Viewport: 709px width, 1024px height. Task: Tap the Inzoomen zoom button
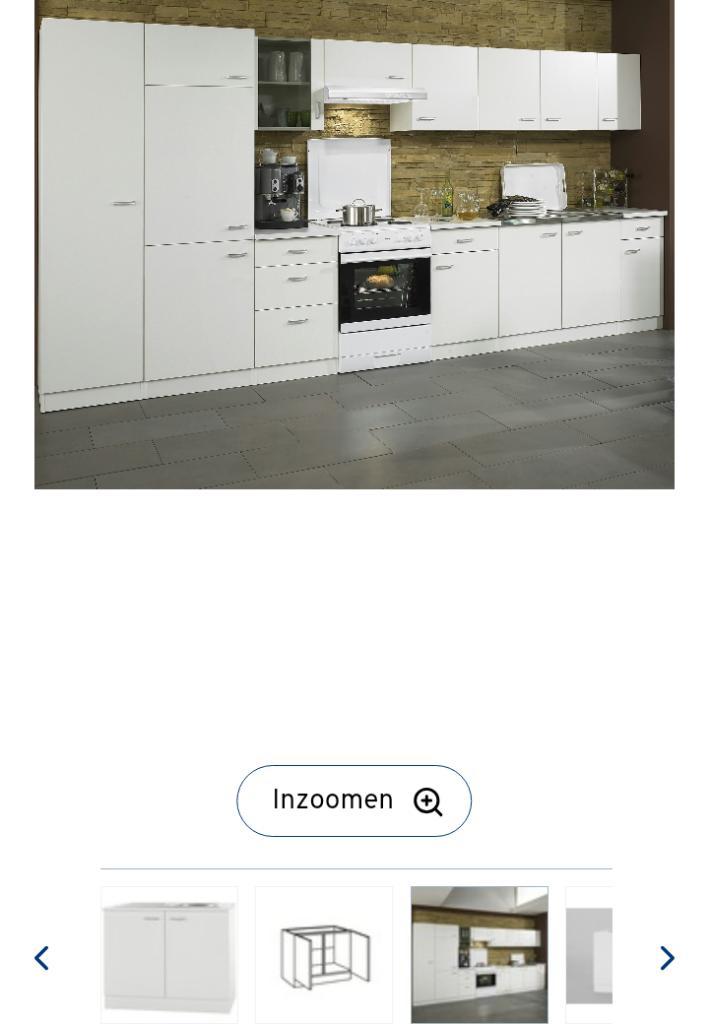coord(354,801)
